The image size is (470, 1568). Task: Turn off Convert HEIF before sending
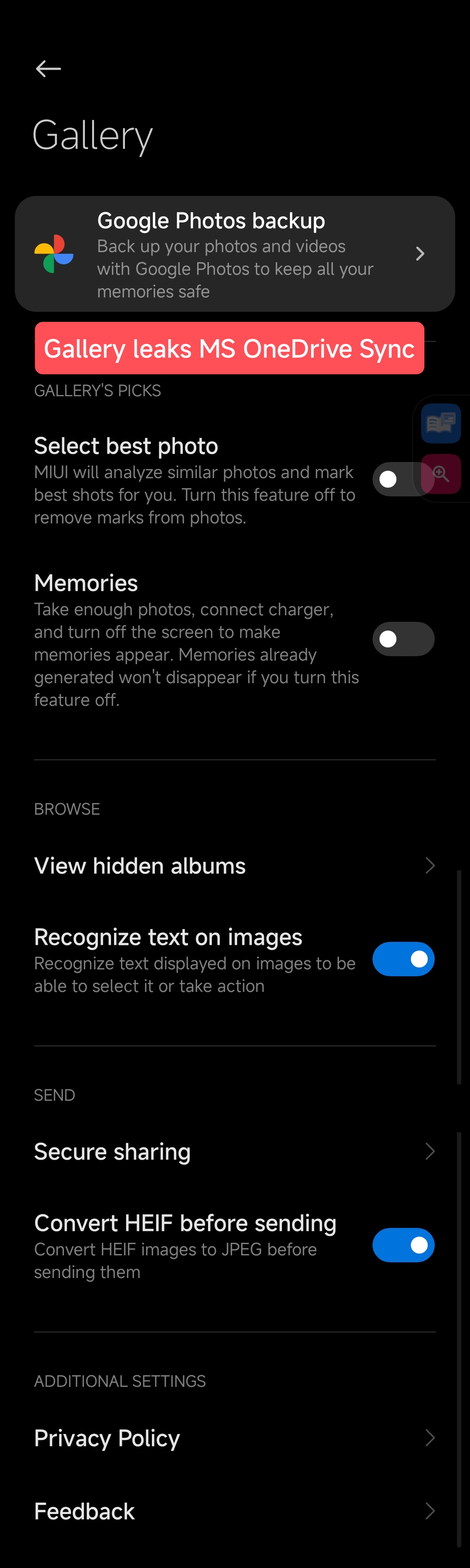click(403, 1245)
